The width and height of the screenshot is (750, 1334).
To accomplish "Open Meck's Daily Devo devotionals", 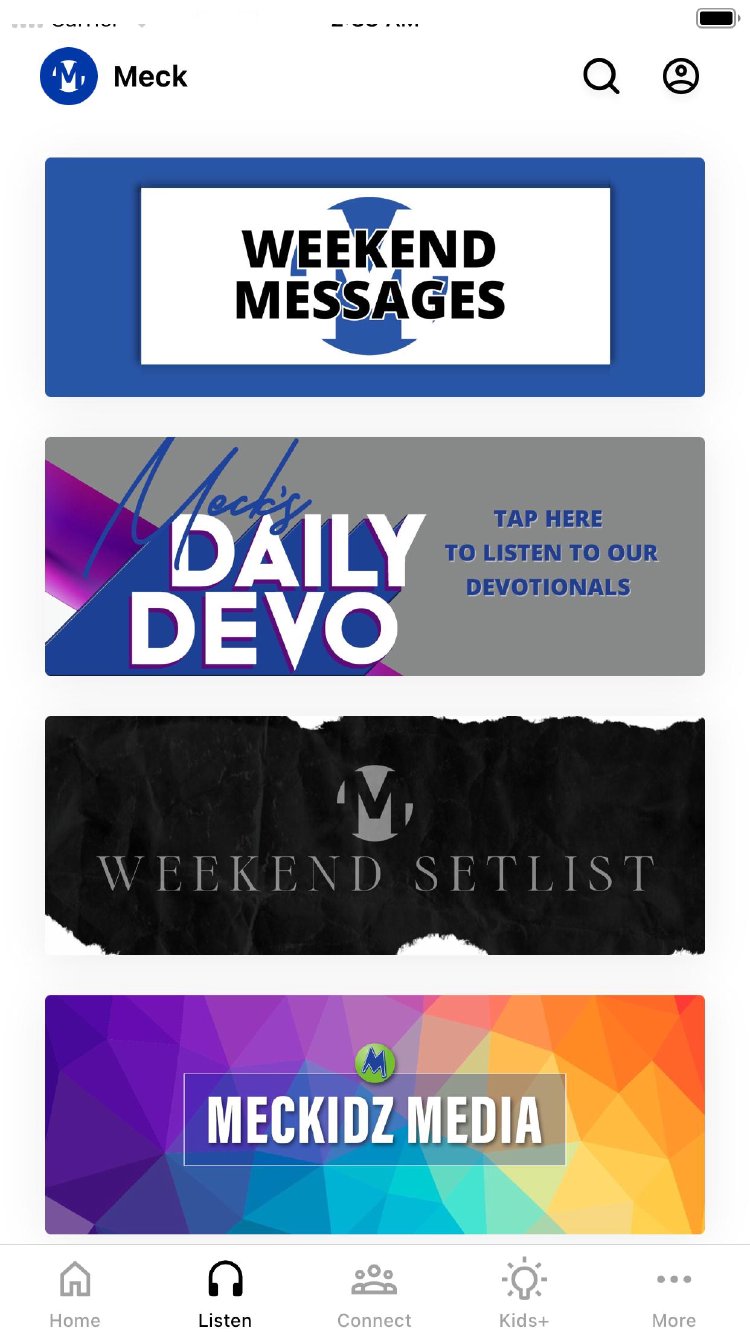I will pos(375,556).
